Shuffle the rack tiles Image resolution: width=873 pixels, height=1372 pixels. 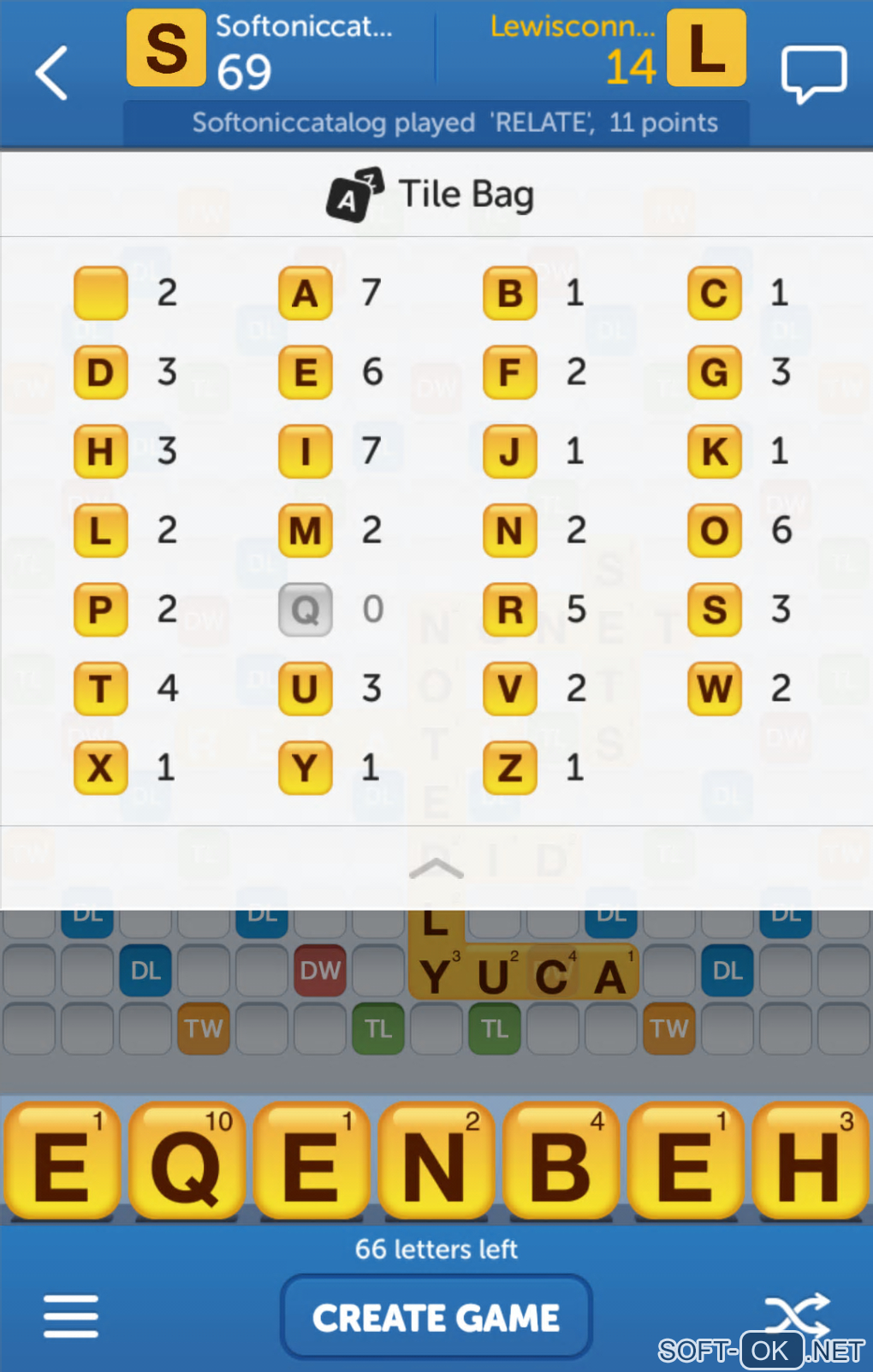click(x=798, y=1314)
